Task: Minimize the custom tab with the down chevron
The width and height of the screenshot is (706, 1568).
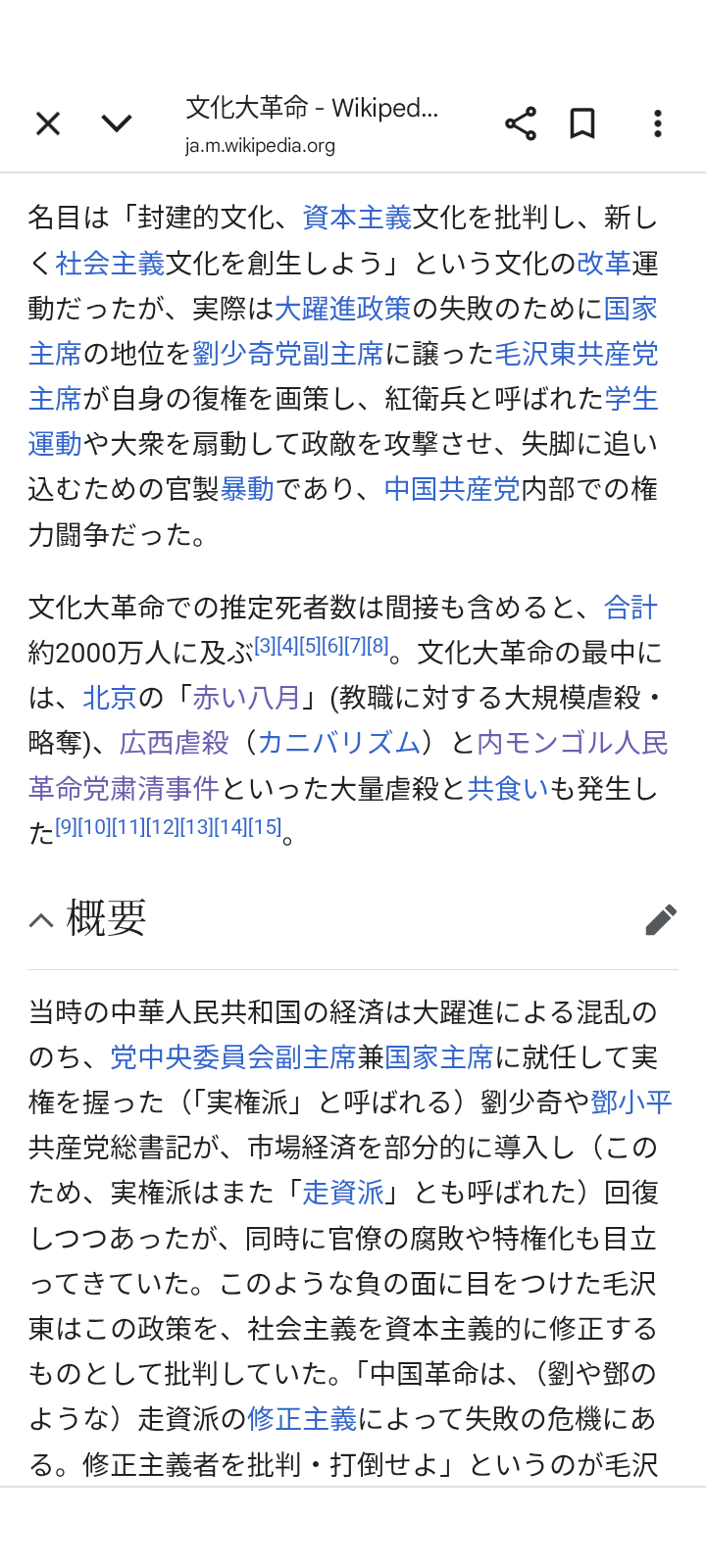Action: (117, 123)
